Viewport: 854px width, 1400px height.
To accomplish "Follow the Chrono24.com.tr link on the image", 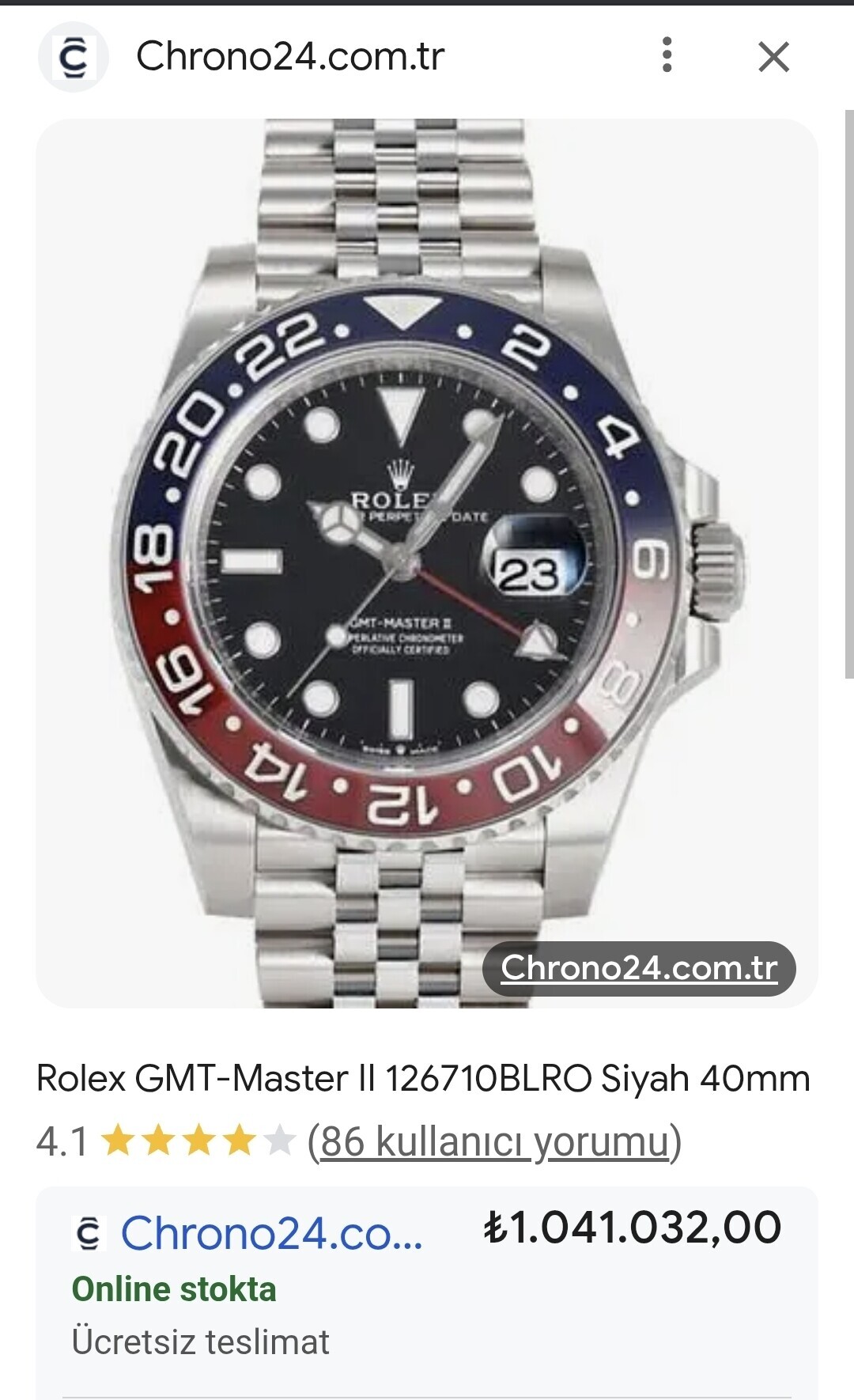I will (639, 968).
